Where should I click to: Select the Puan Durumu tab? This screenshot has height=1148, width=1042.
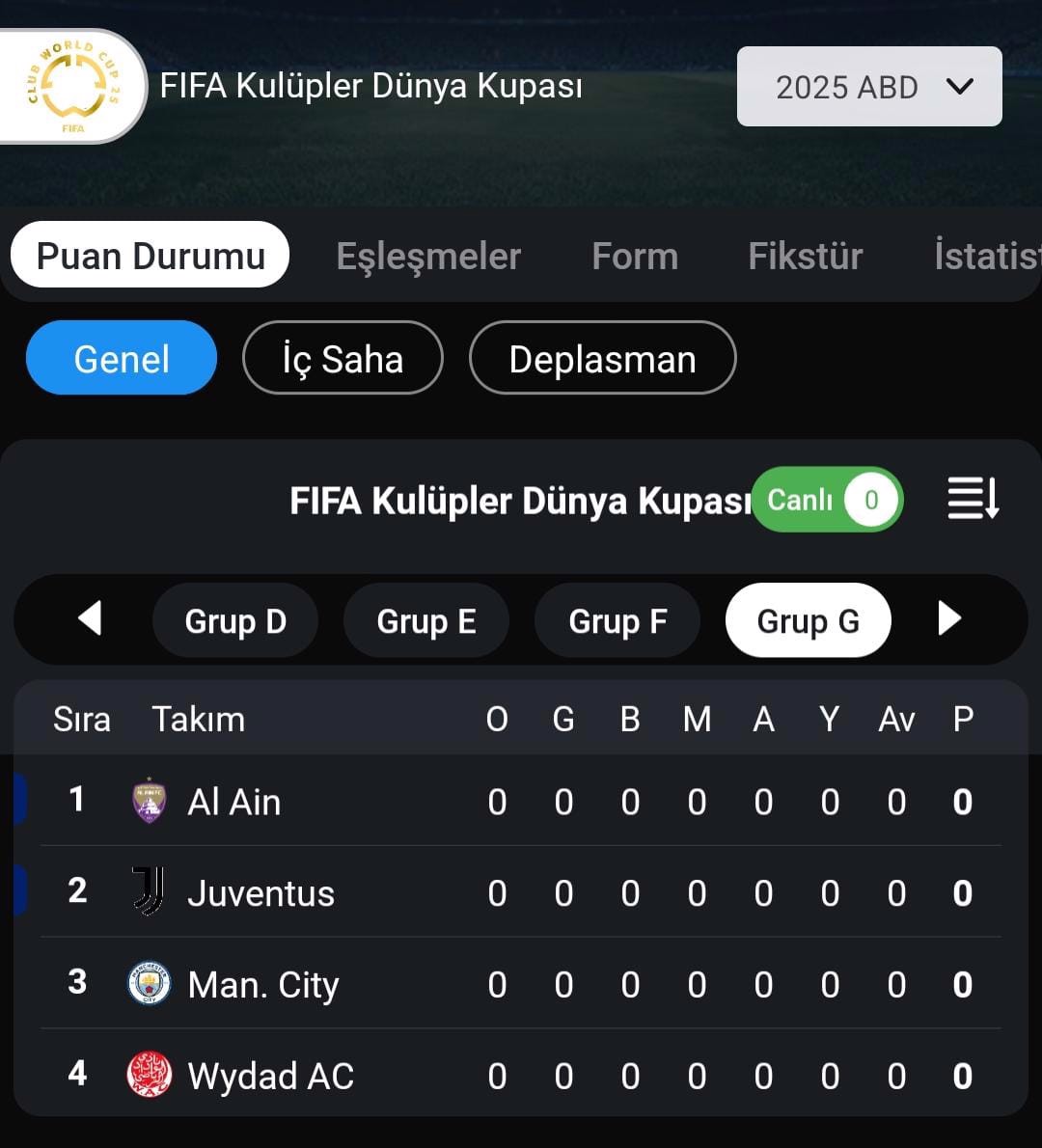tap(151, 257)
